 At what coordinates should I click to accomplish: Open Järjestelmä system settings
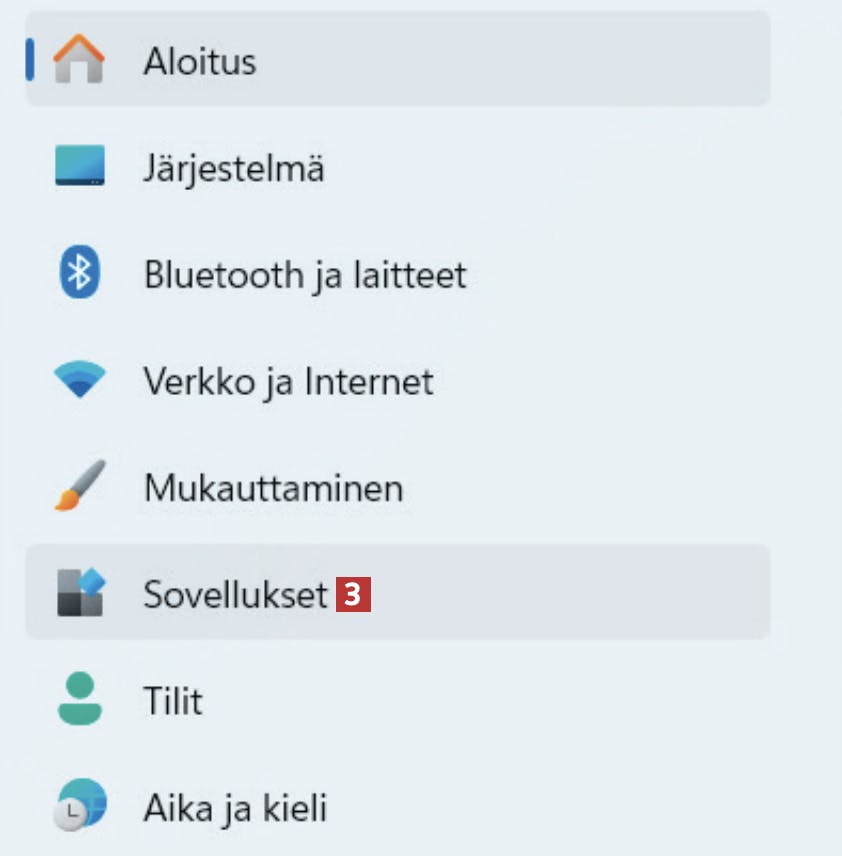tap(233, 168)
